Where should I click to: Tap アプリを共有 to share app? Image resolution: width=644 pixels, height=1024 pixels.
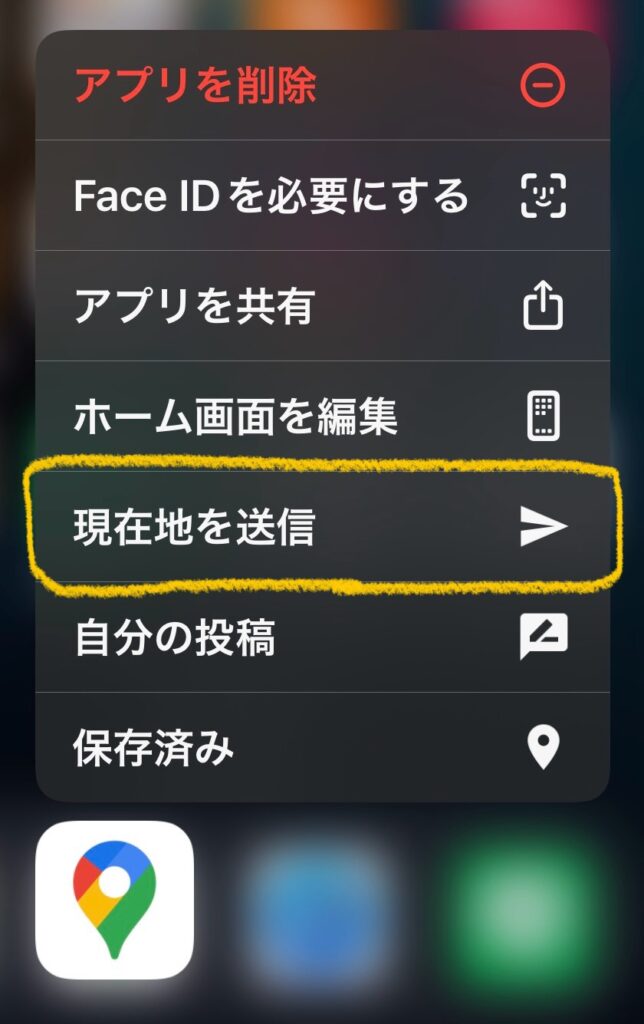(322, 306)
